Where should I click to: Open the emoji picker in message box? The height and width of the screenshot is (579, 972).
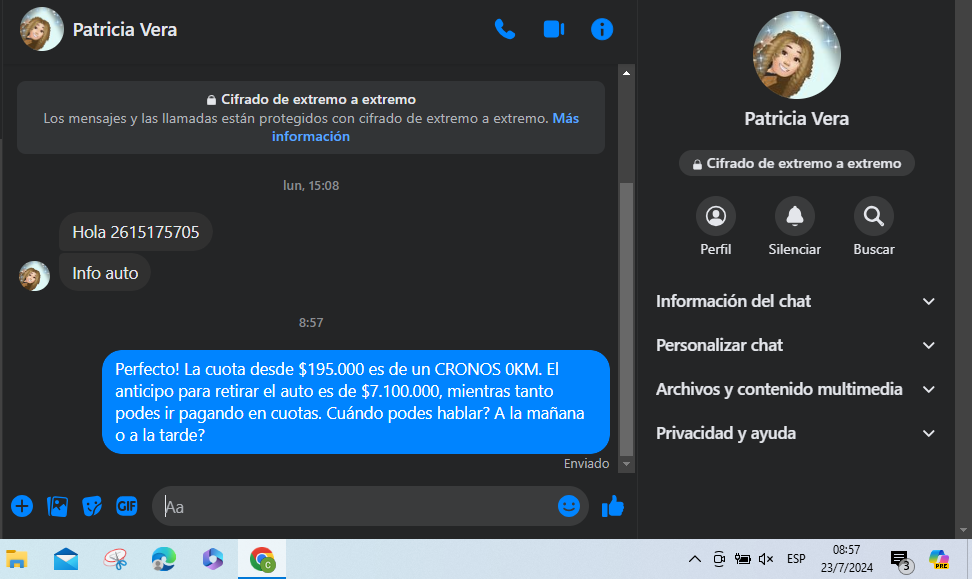(568, 506)
